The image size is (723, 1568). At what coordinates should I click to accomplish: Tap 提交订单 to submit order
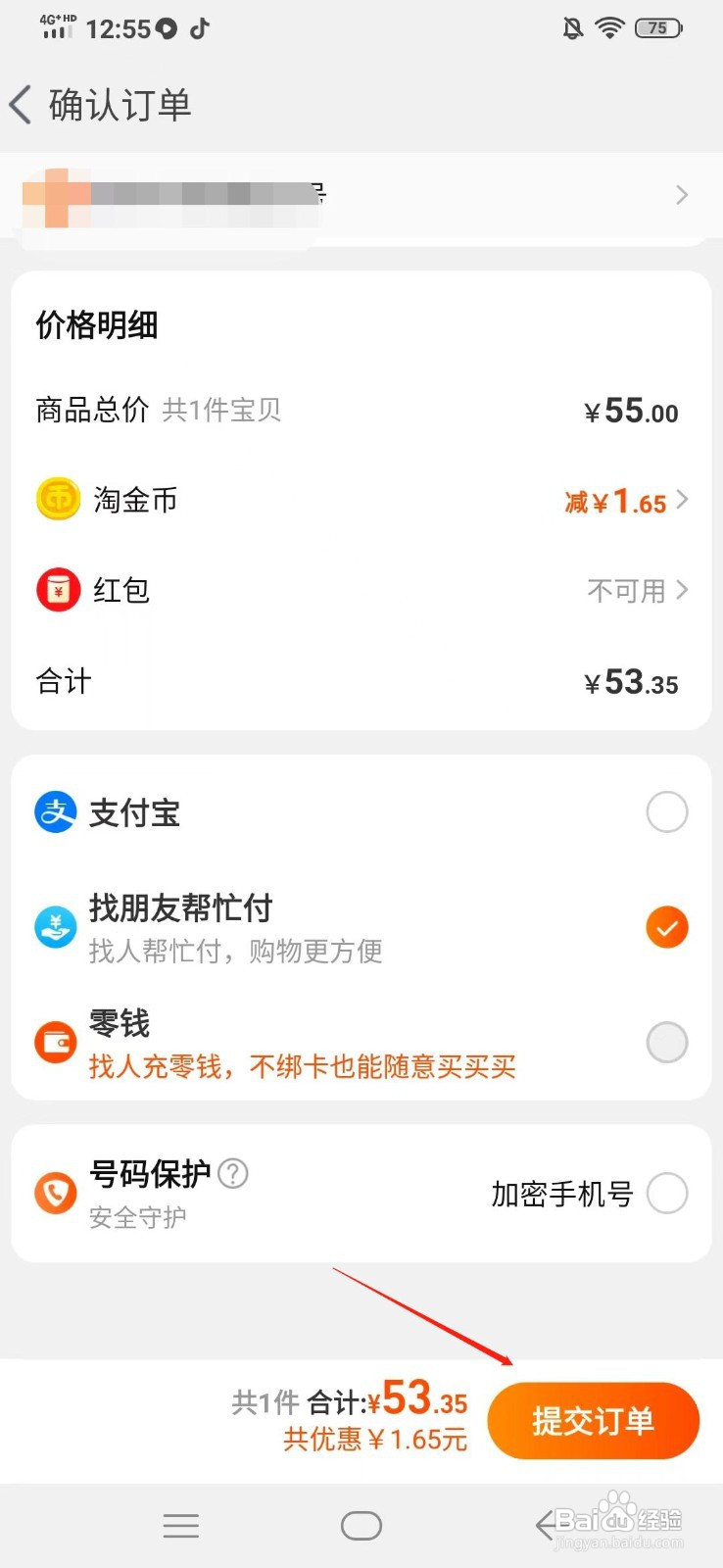coord(594,1421)
